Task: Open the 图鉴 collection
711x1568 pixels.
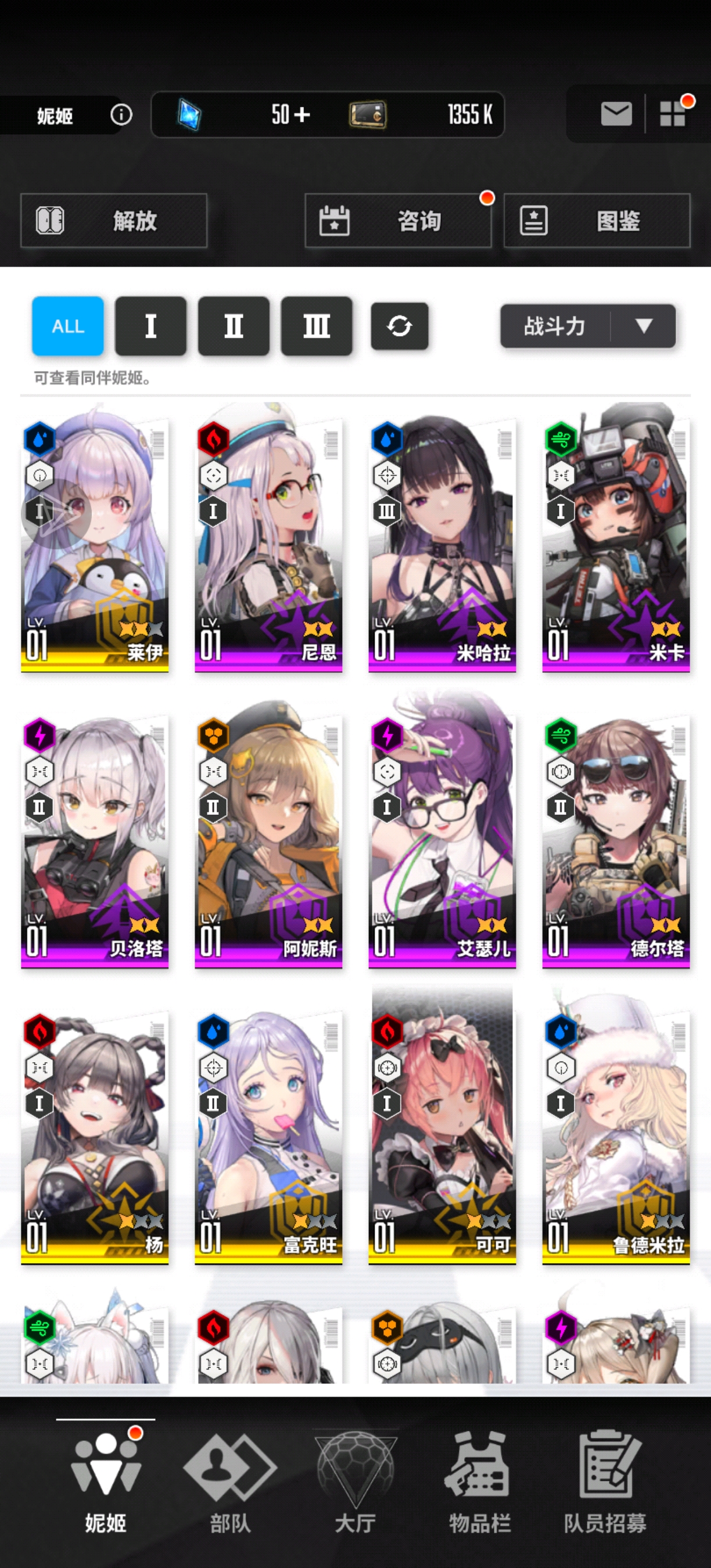Action: 597,220
